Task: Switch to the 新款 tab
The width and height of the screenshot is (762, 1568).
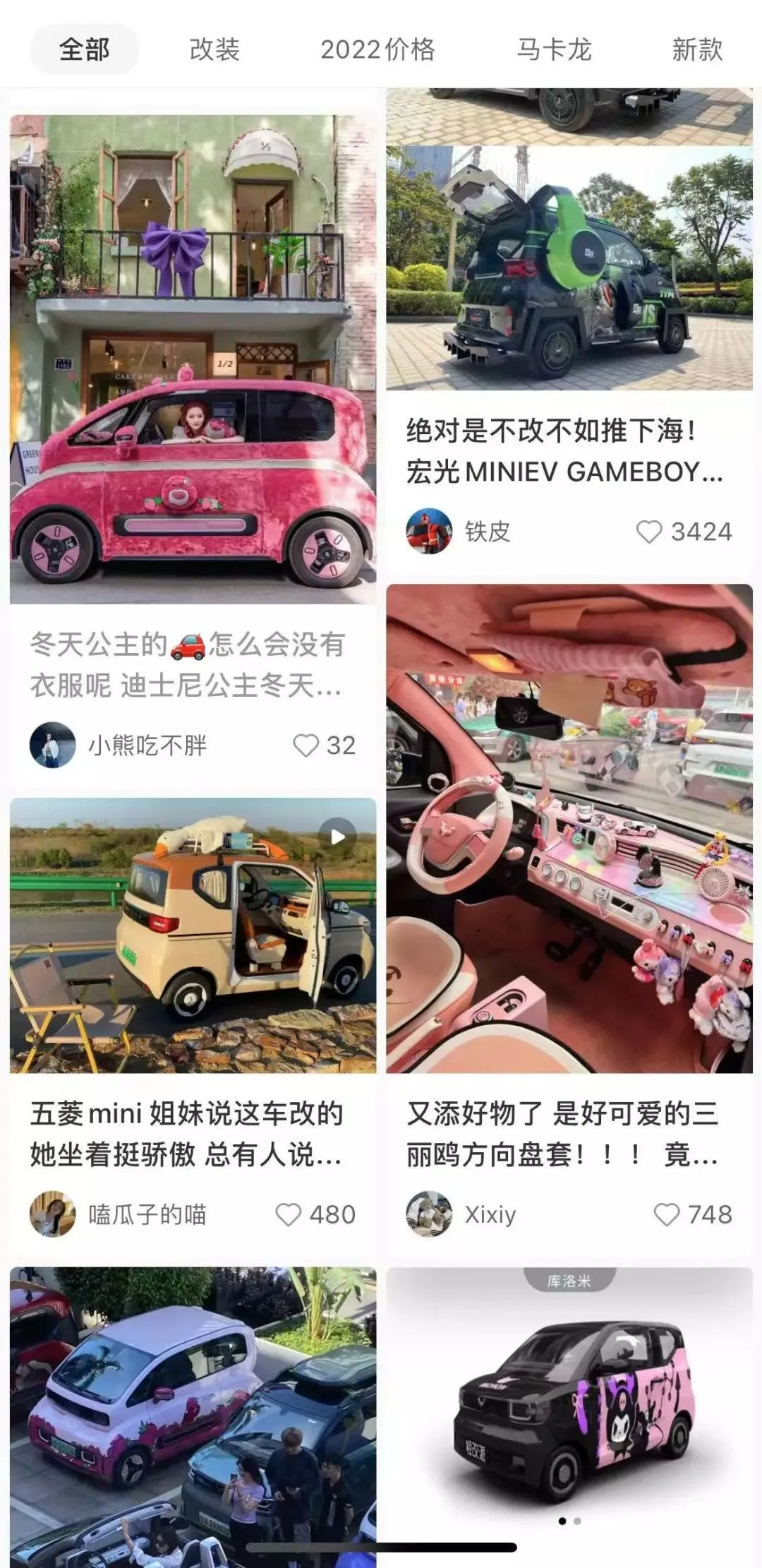Action: click(696, 50)
